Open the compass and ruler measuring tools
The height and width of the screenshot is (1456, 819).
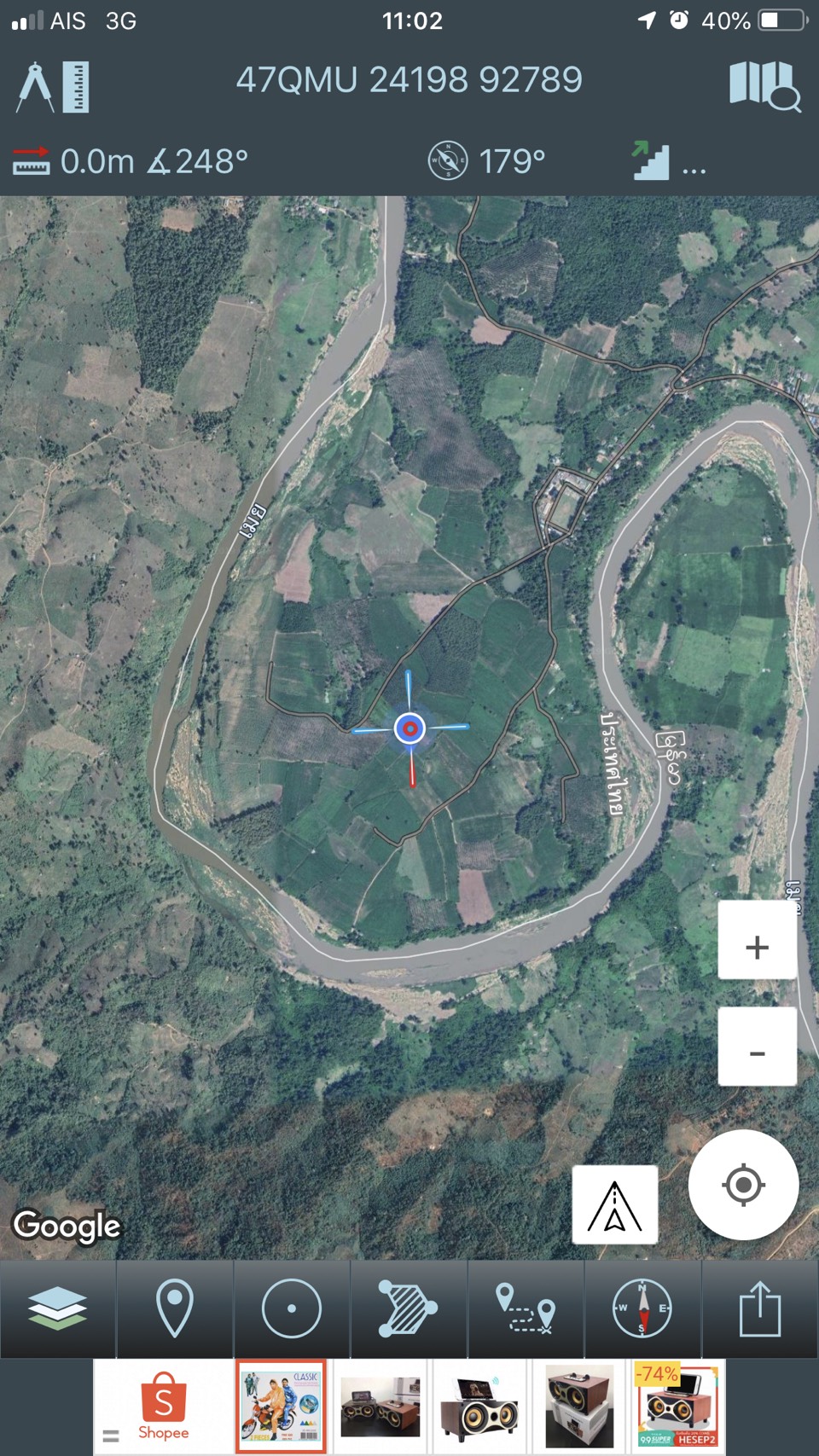point(53,87)
